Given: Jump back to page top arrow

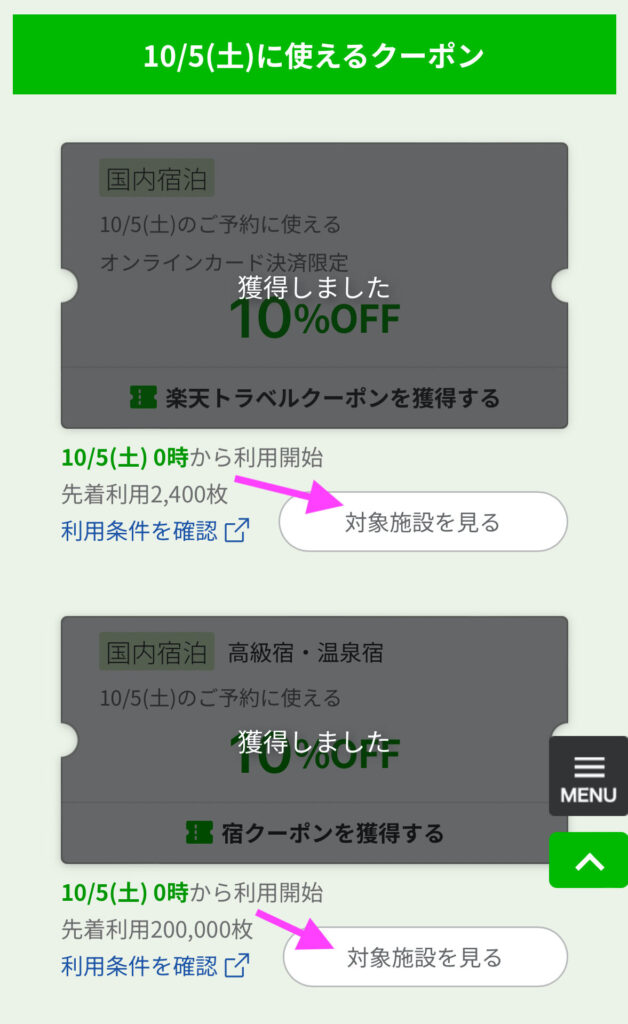Looking at the screenshot, I should pyautogui.click(x=588, y=860).
